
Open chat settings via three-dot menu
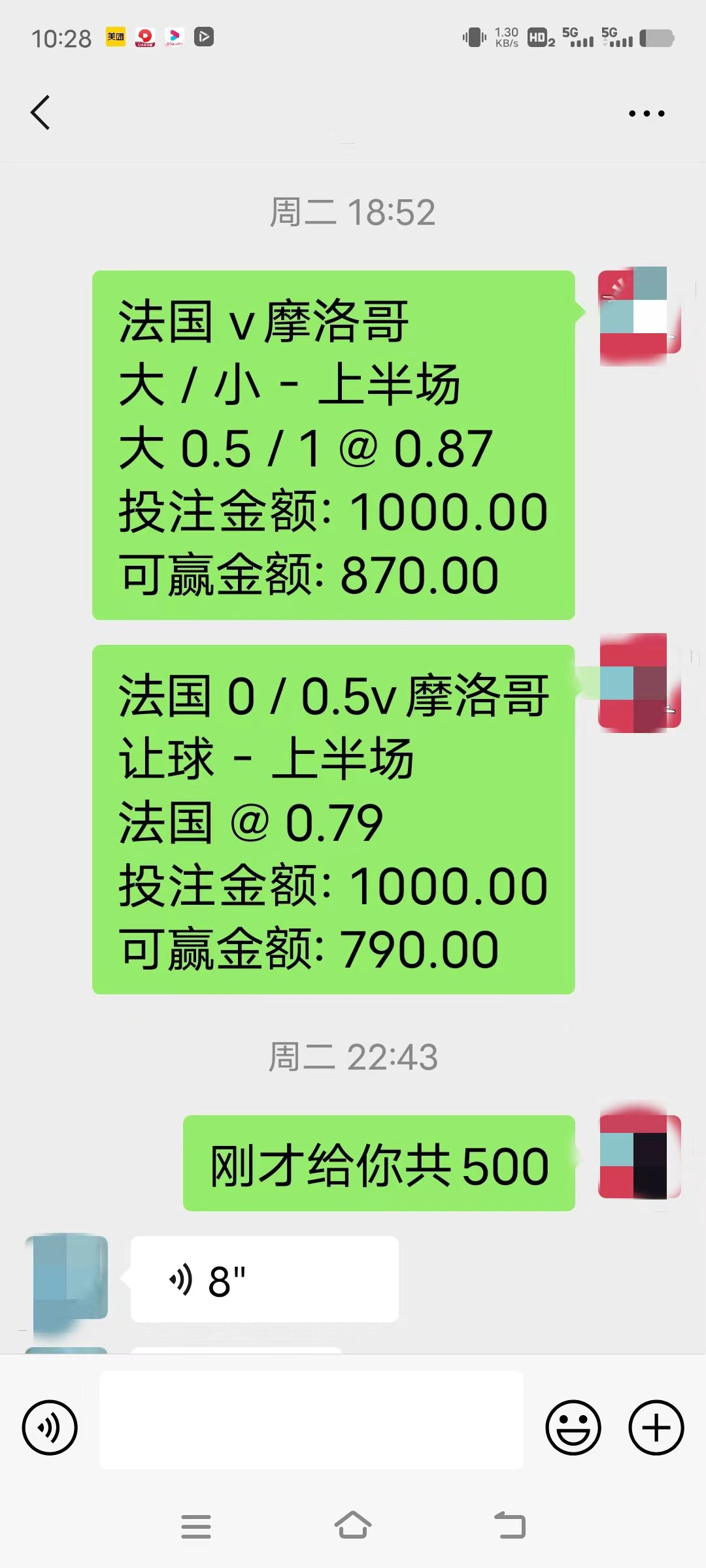647,112
